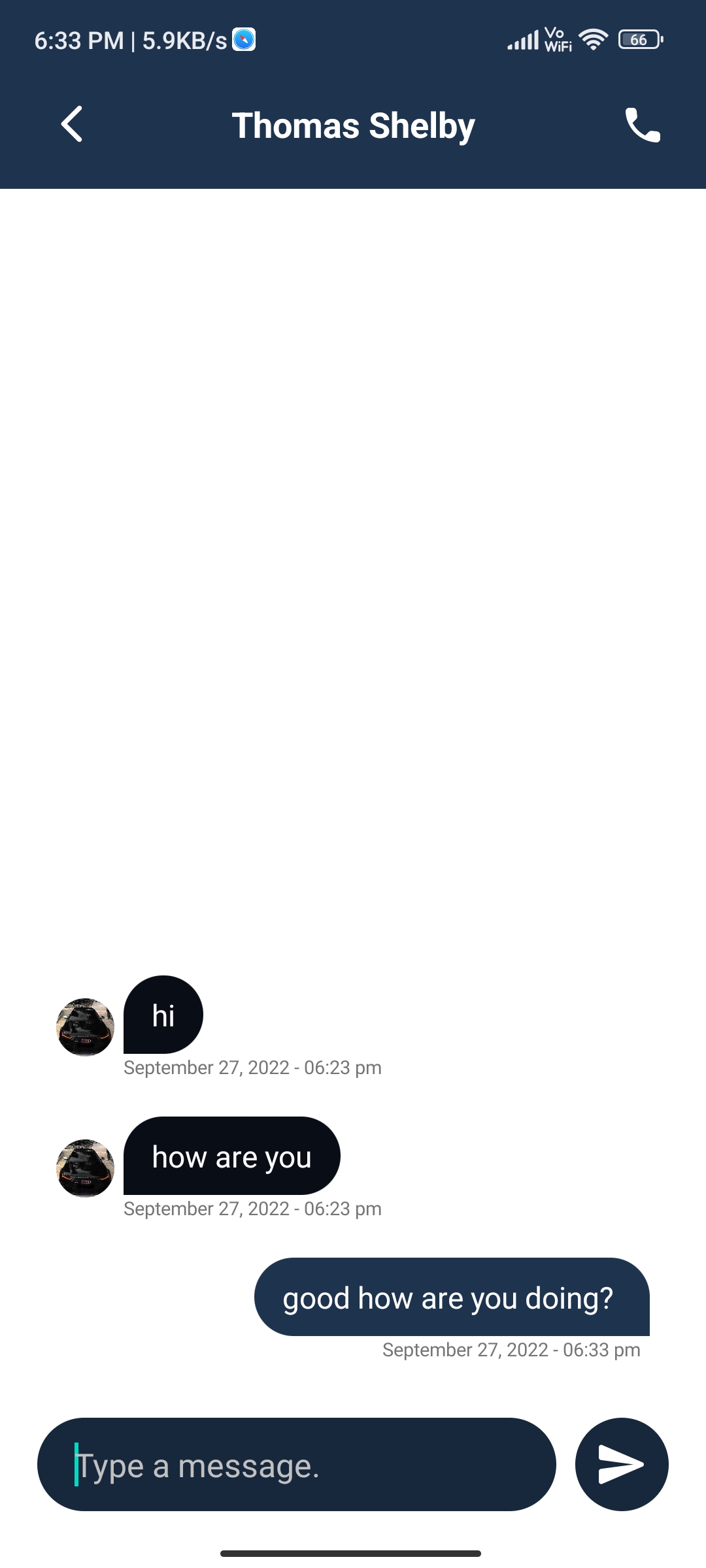Open the avatar beside "how are you"

[86, 1168]
